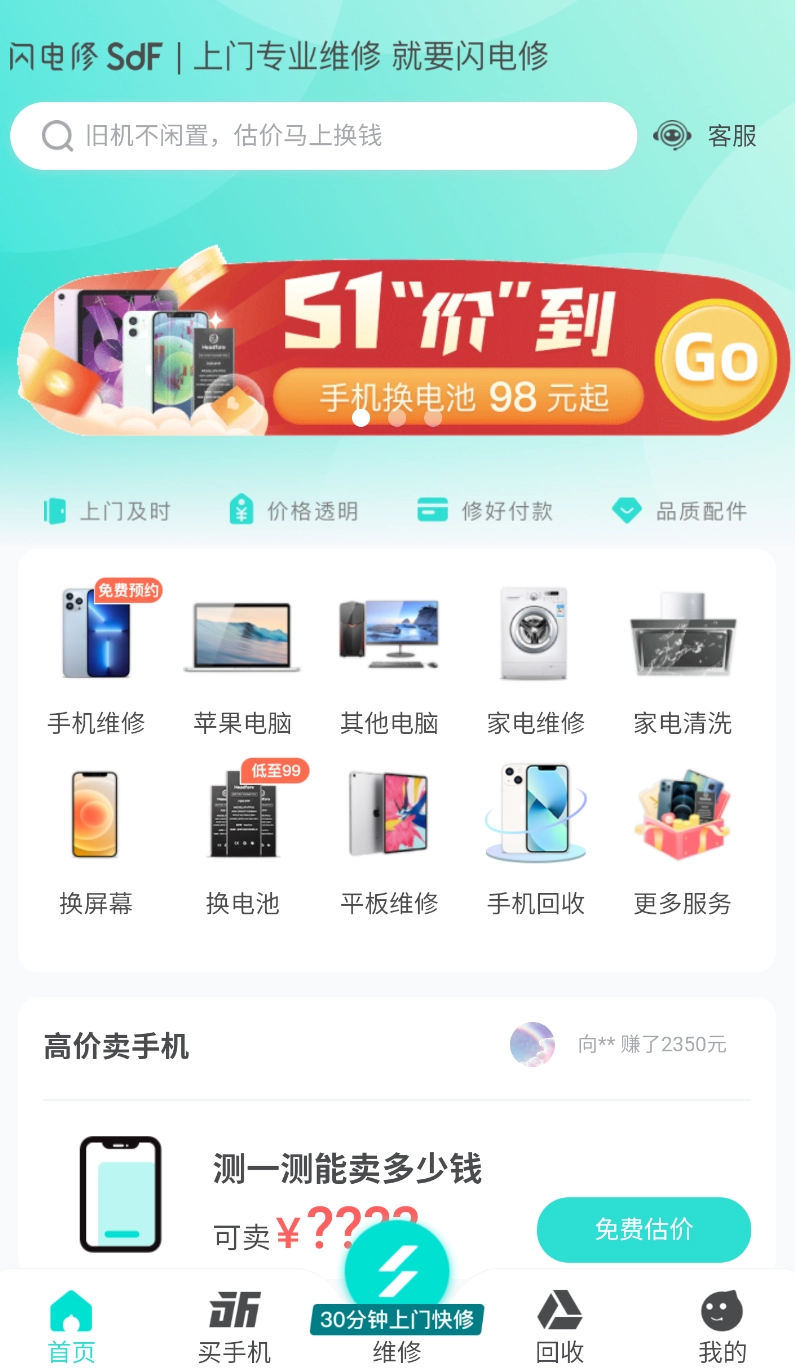Open the 其他电脑 desktop computer icon

[x=389, y=632]
